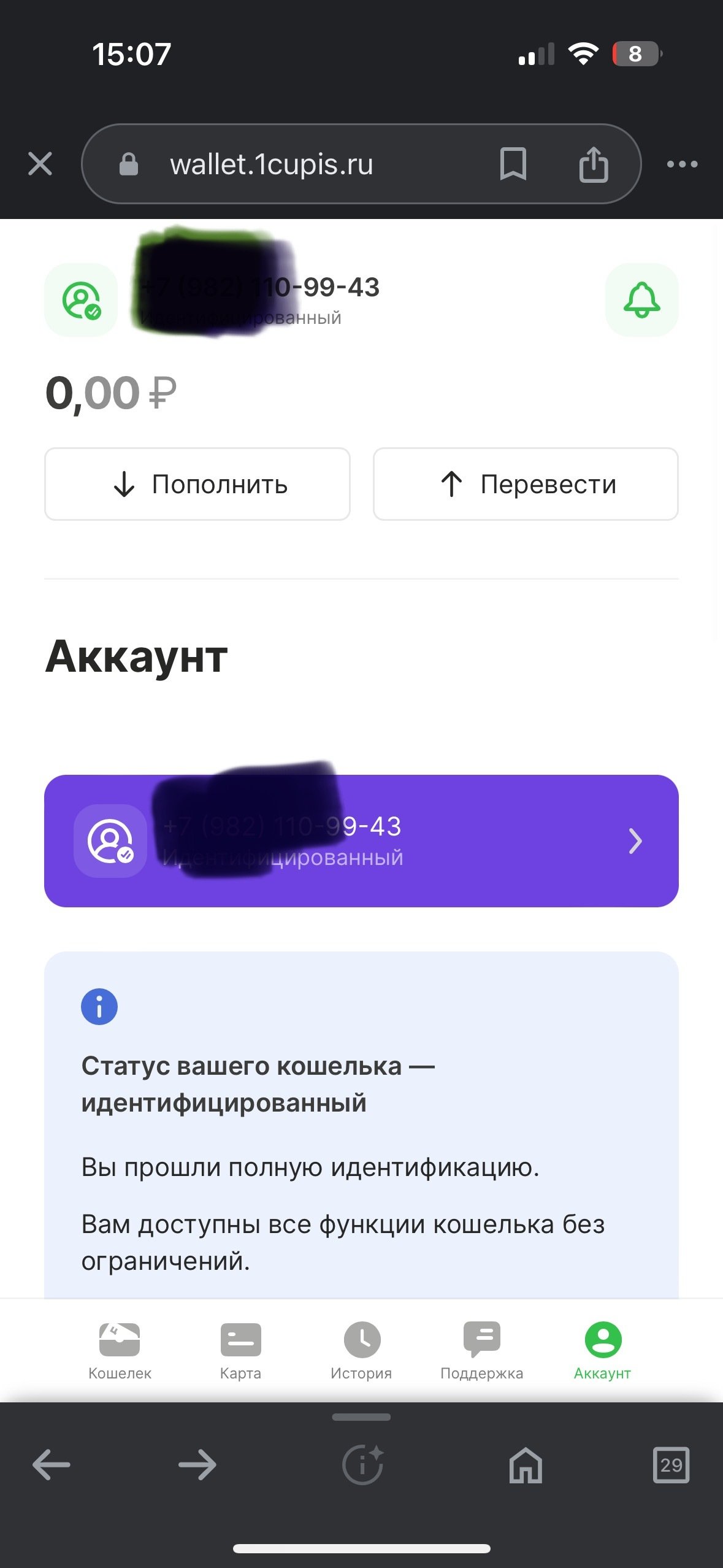Open the browser overflow menu

(x=682, y=164)
